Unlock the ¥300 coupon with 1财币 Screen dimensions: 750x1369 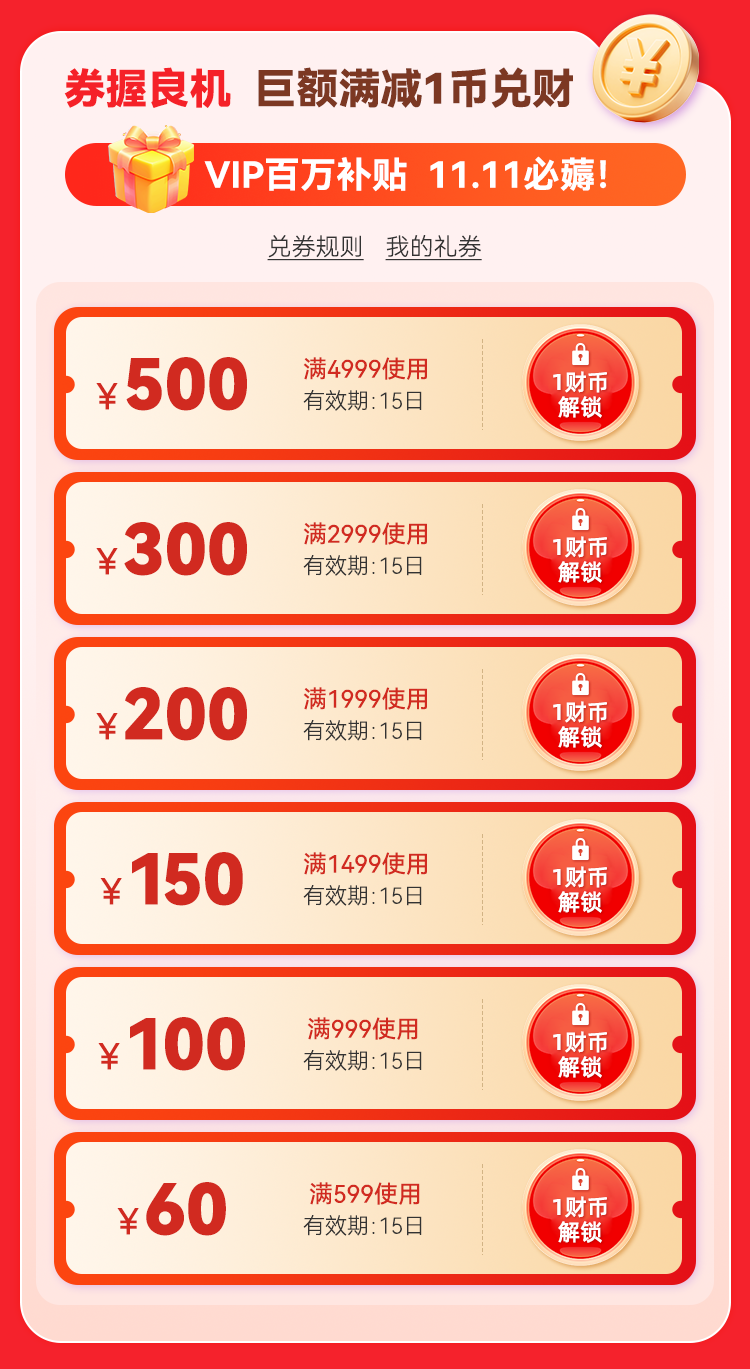tap(580, 548)
